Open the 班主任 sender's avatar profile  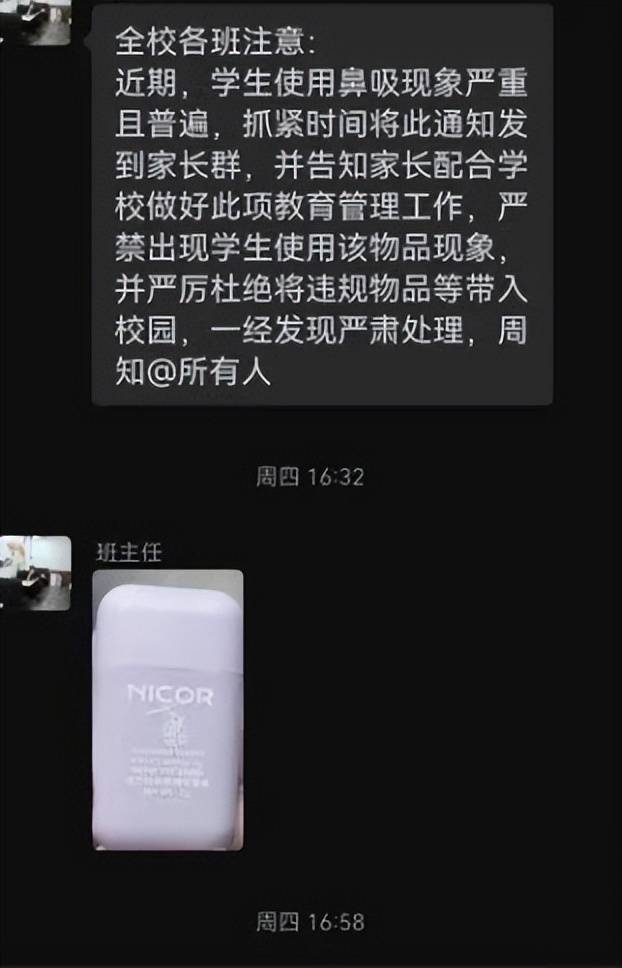(x=36, y=573)
